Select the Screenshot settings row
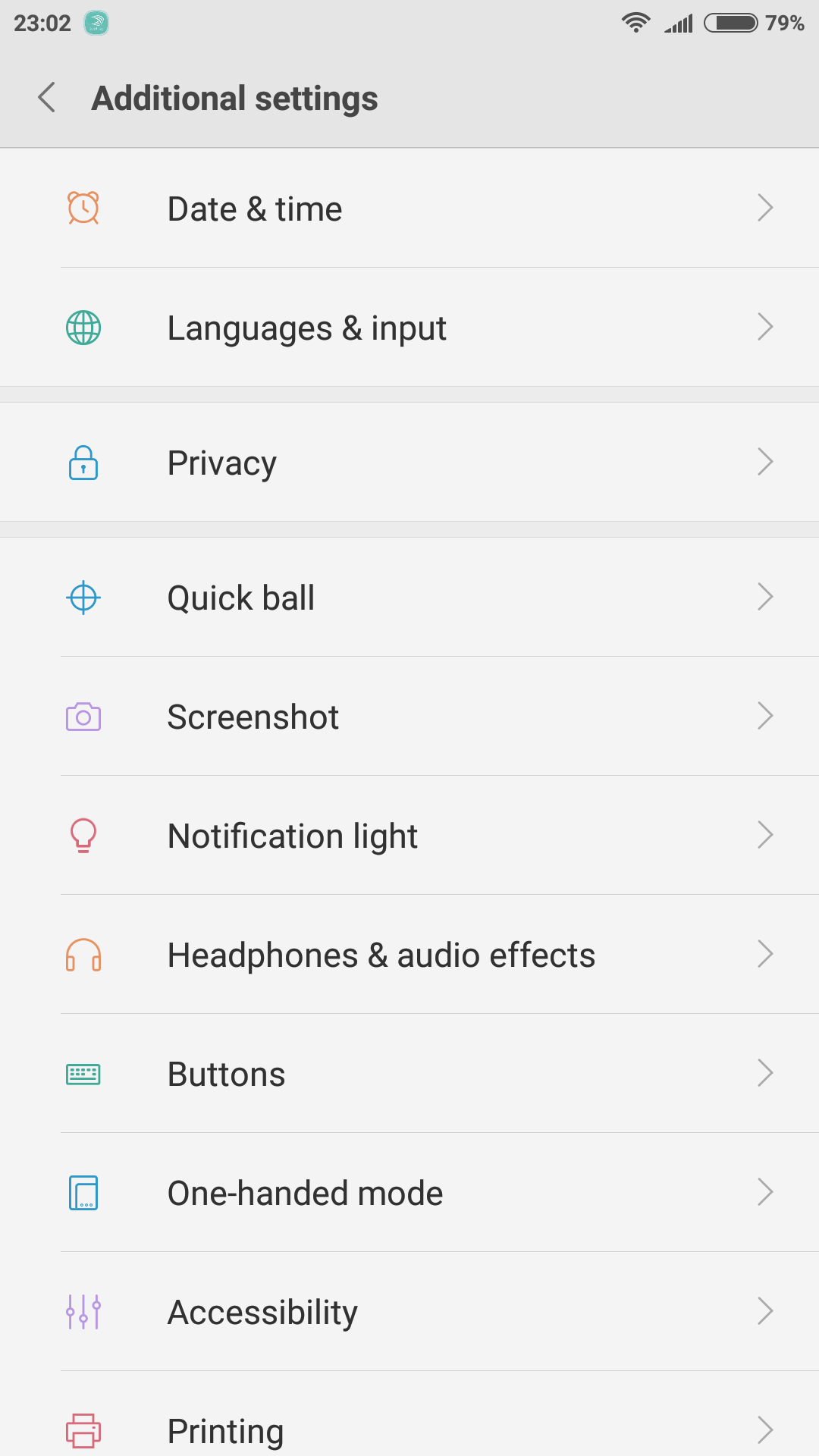The width and height of the screenshot is (819, 1456). pyautogui.click(x=409, y=716)
